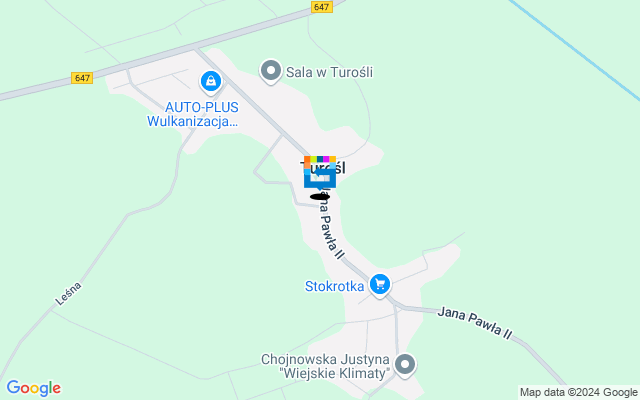Select the Sala w Turośli marker
640x400 pixels.
(x=270, y=70)
